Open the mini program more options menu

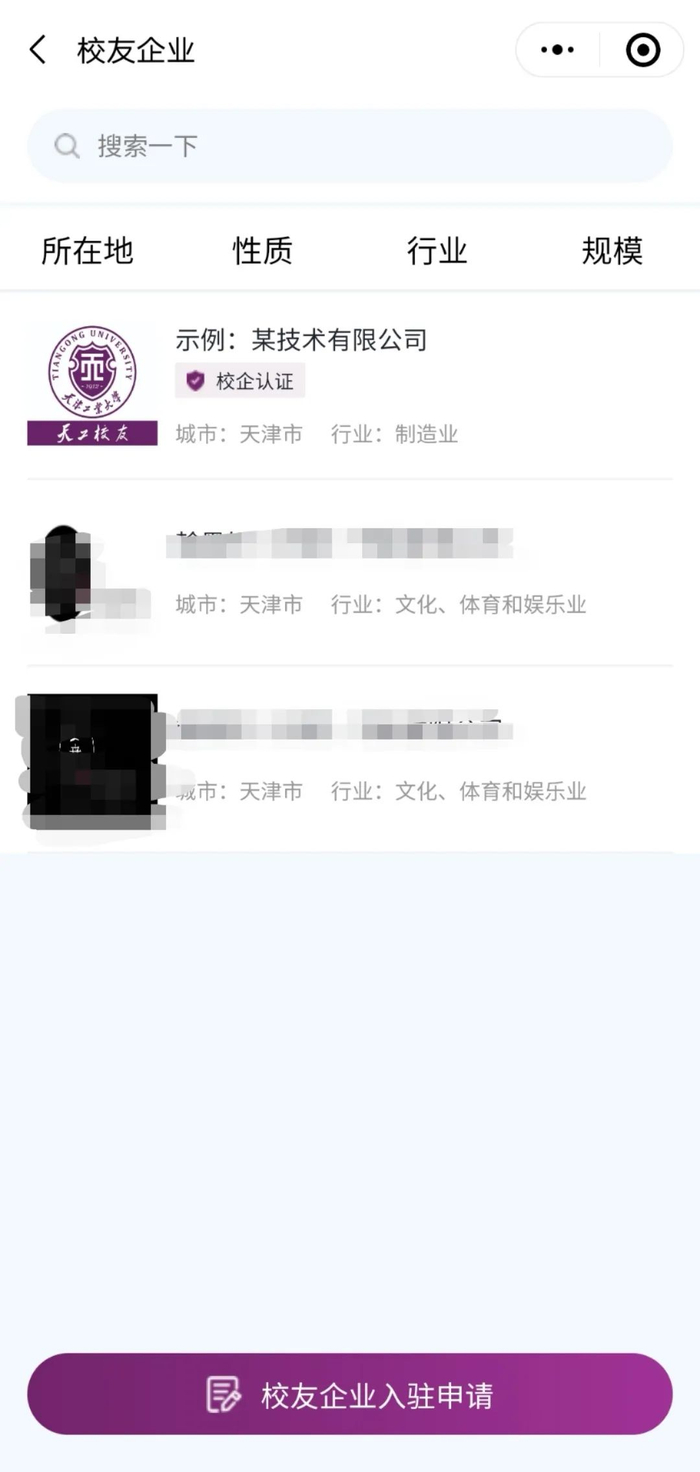(x=557, y=50)
